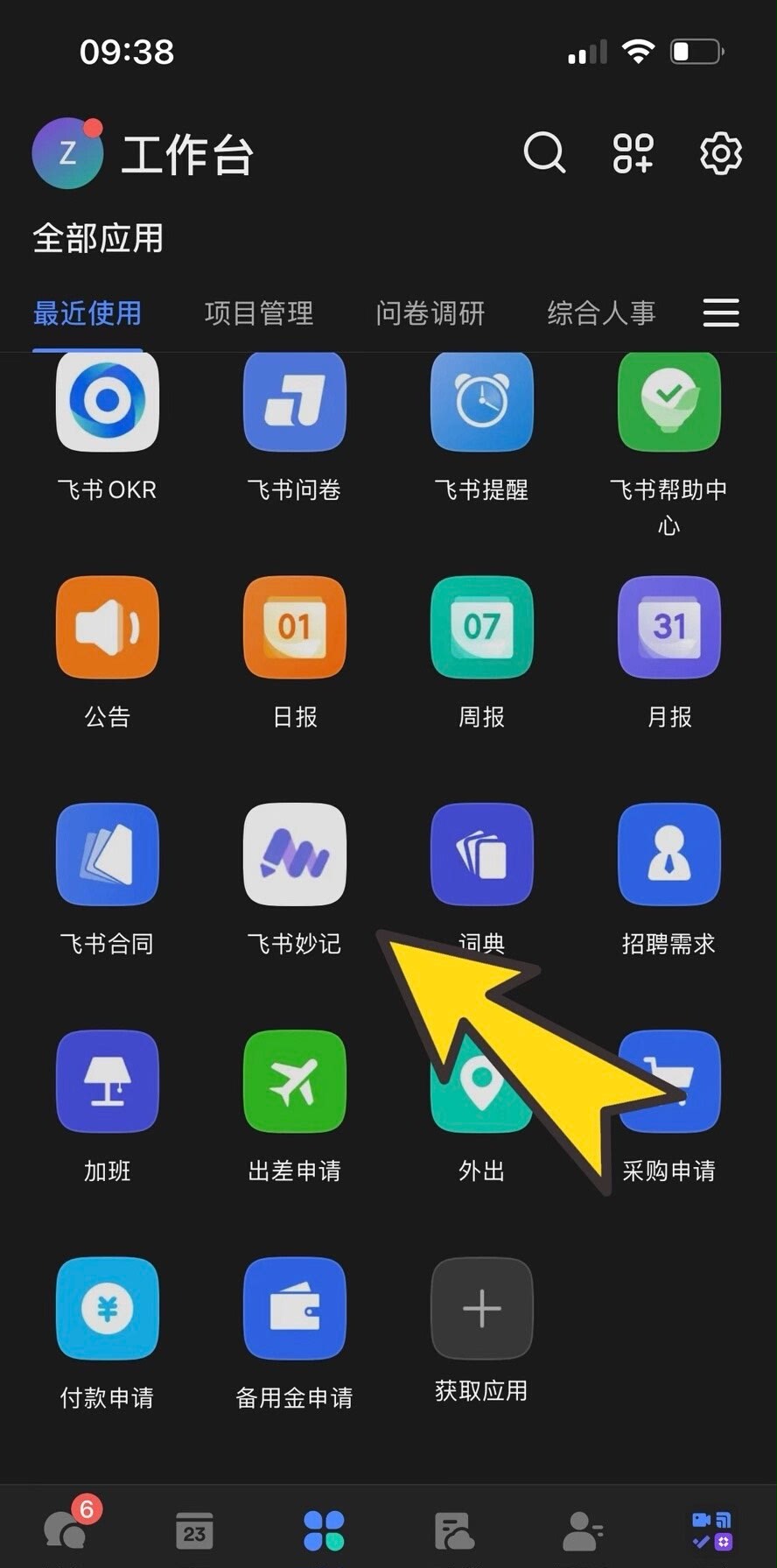This screenshot has height=1568, width=777.
Task: Tap 获取应用 to get more apps
Action: pos(481,1309)
